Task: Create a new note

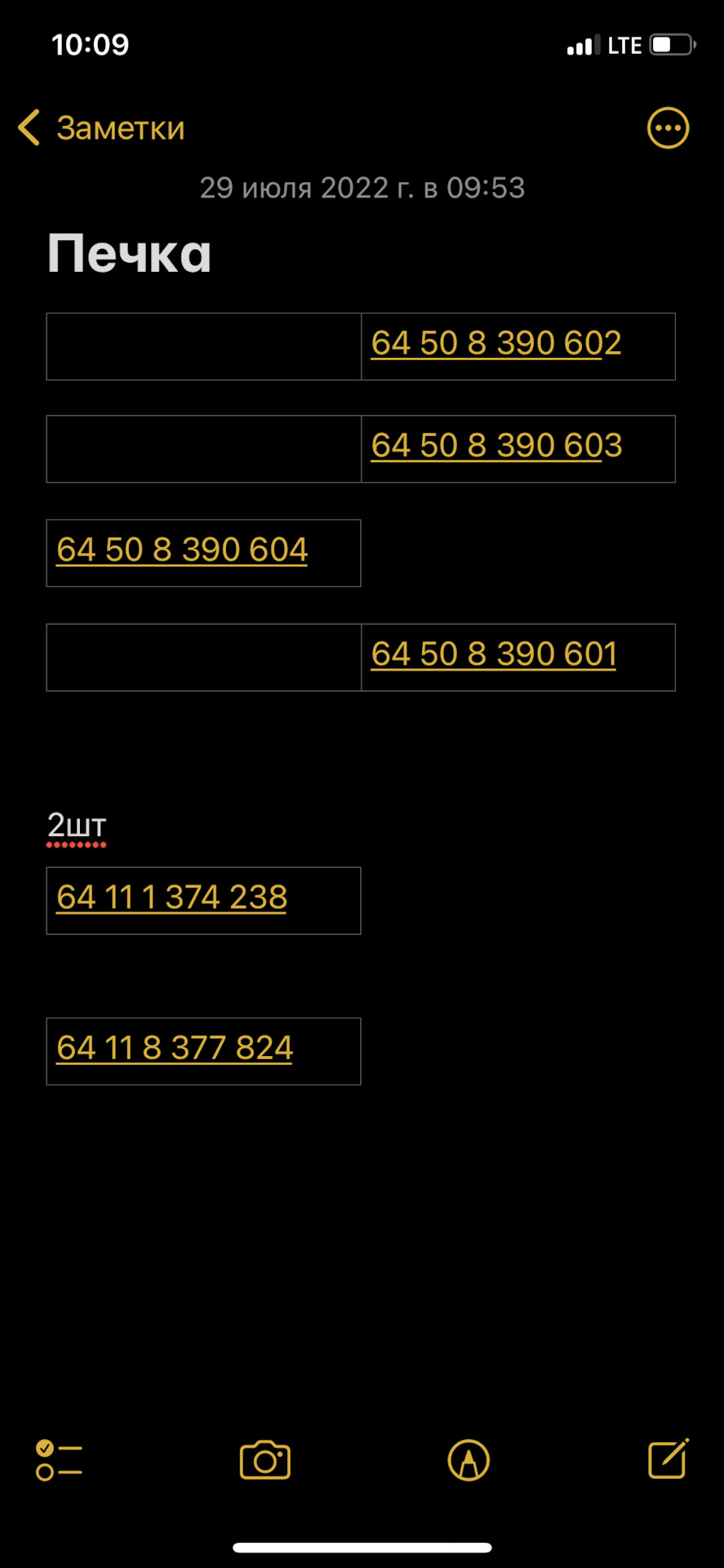Action: (x=668, y=1459)
